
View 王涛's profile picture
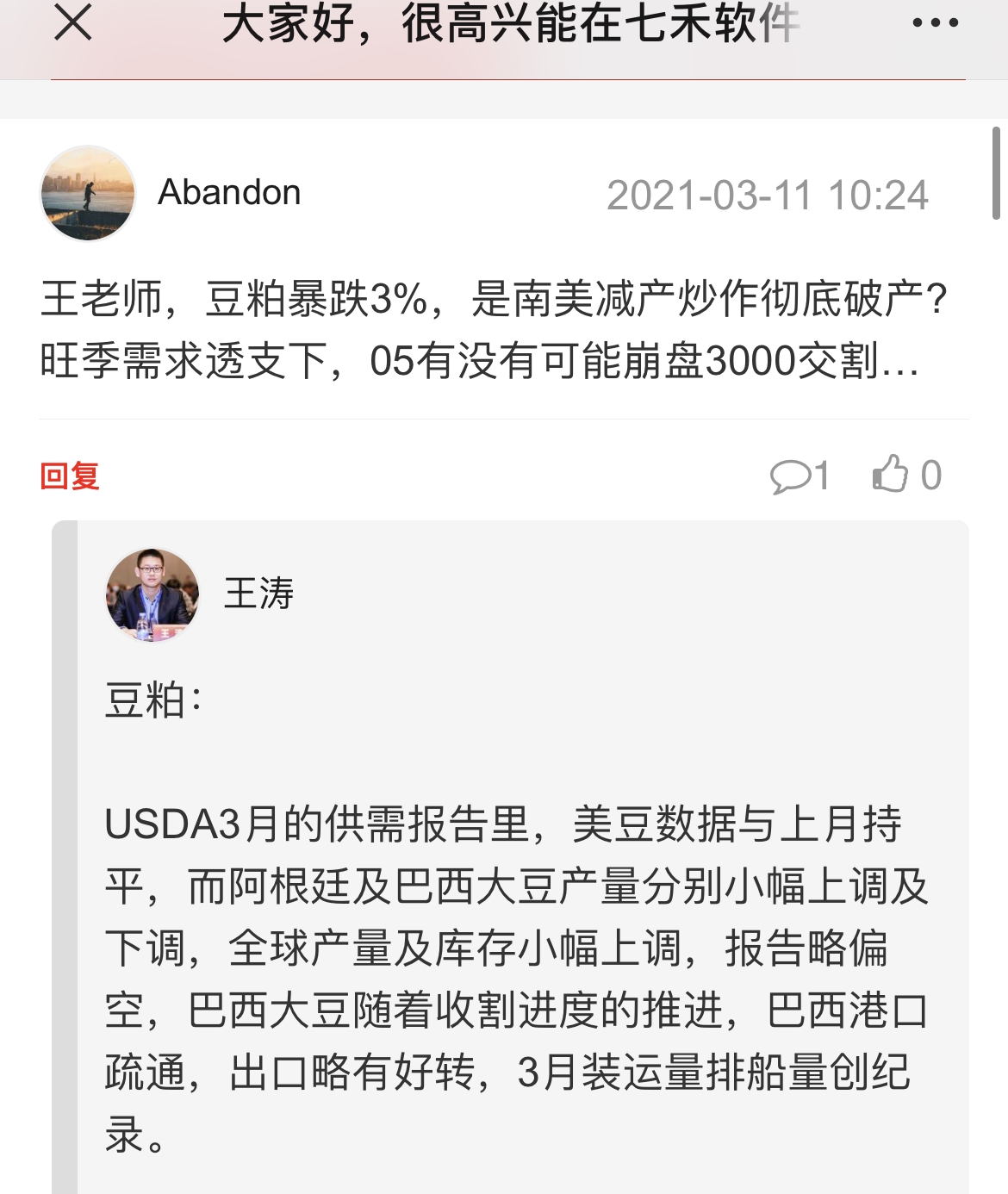[152, 594]
